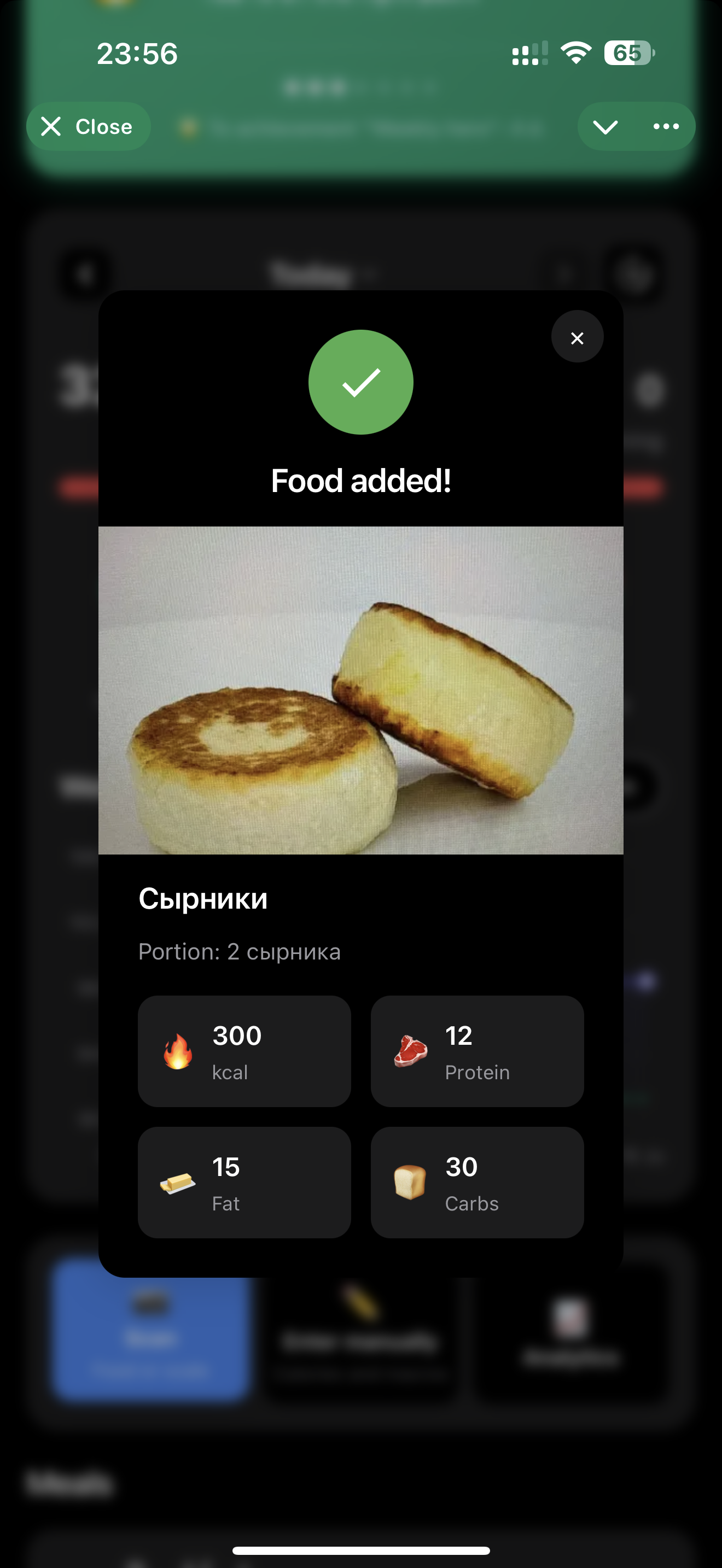Screen dimensions: 722x1568
Task: Tap the 300 kcal card
Action: point(244,1051)
